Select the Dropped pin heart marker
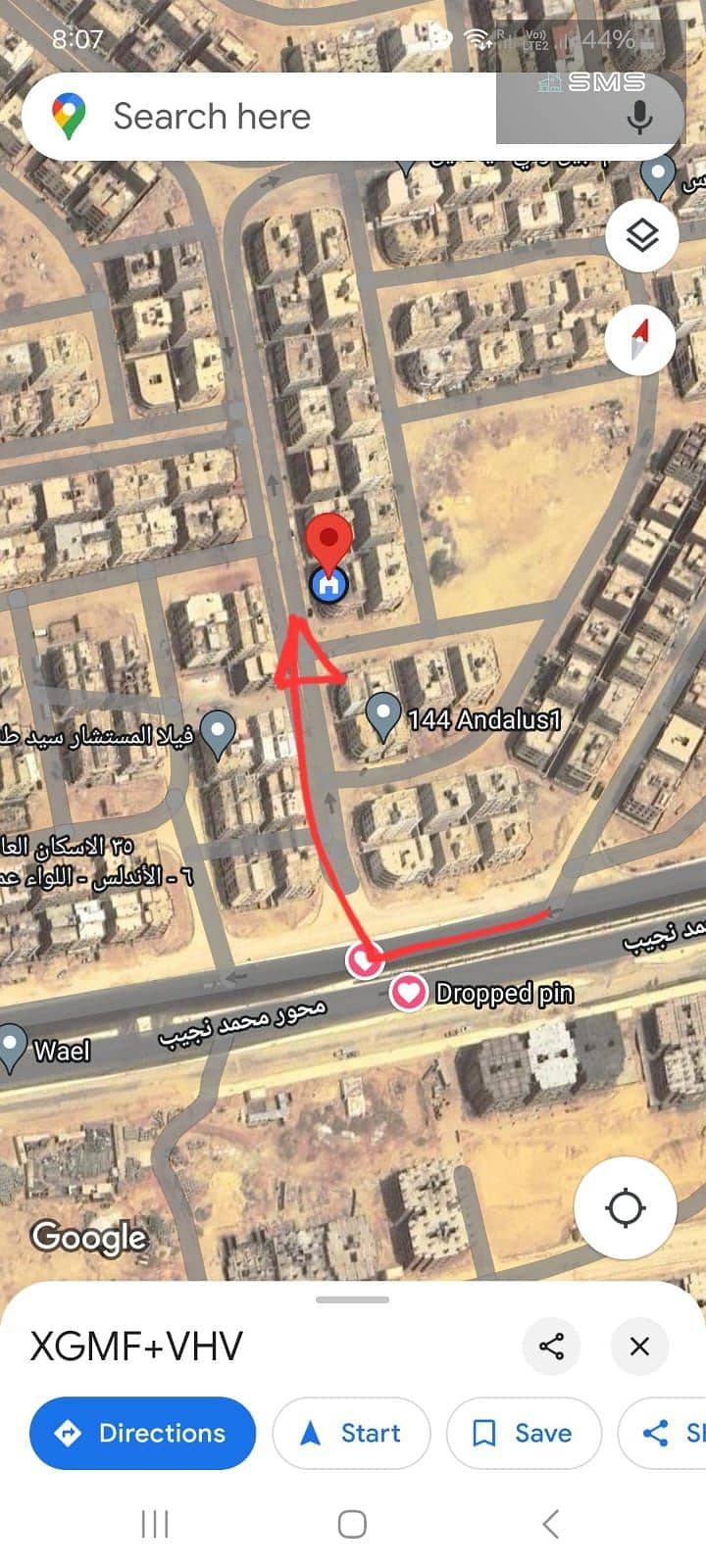The height and width of the screenshot is (1568, 706). pyautogui.click(x=408, y=993)
